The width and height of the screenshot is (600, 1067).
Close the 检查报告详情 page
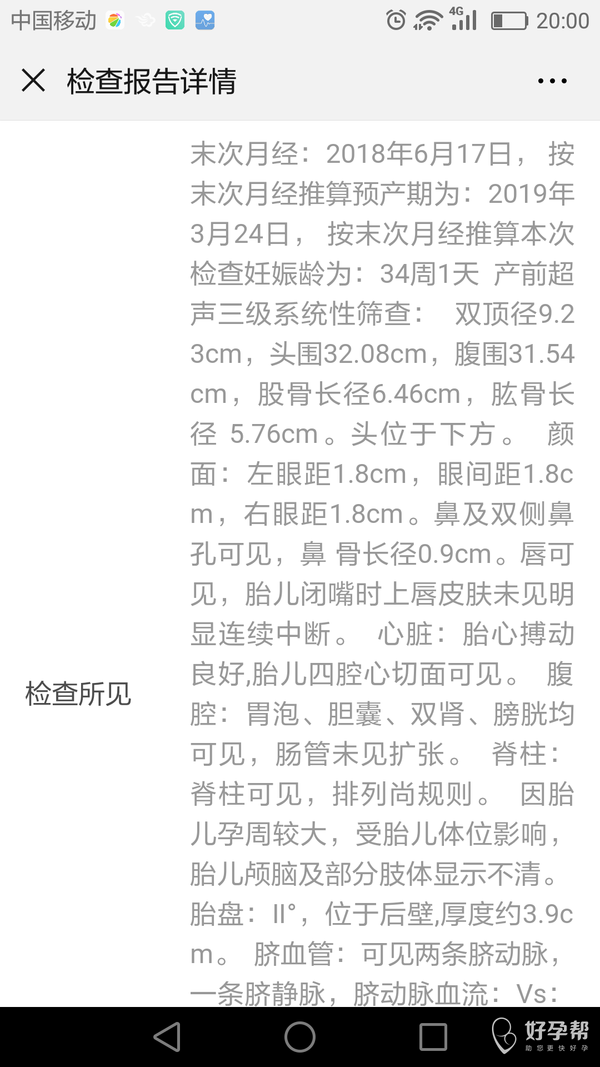(34, 81)
